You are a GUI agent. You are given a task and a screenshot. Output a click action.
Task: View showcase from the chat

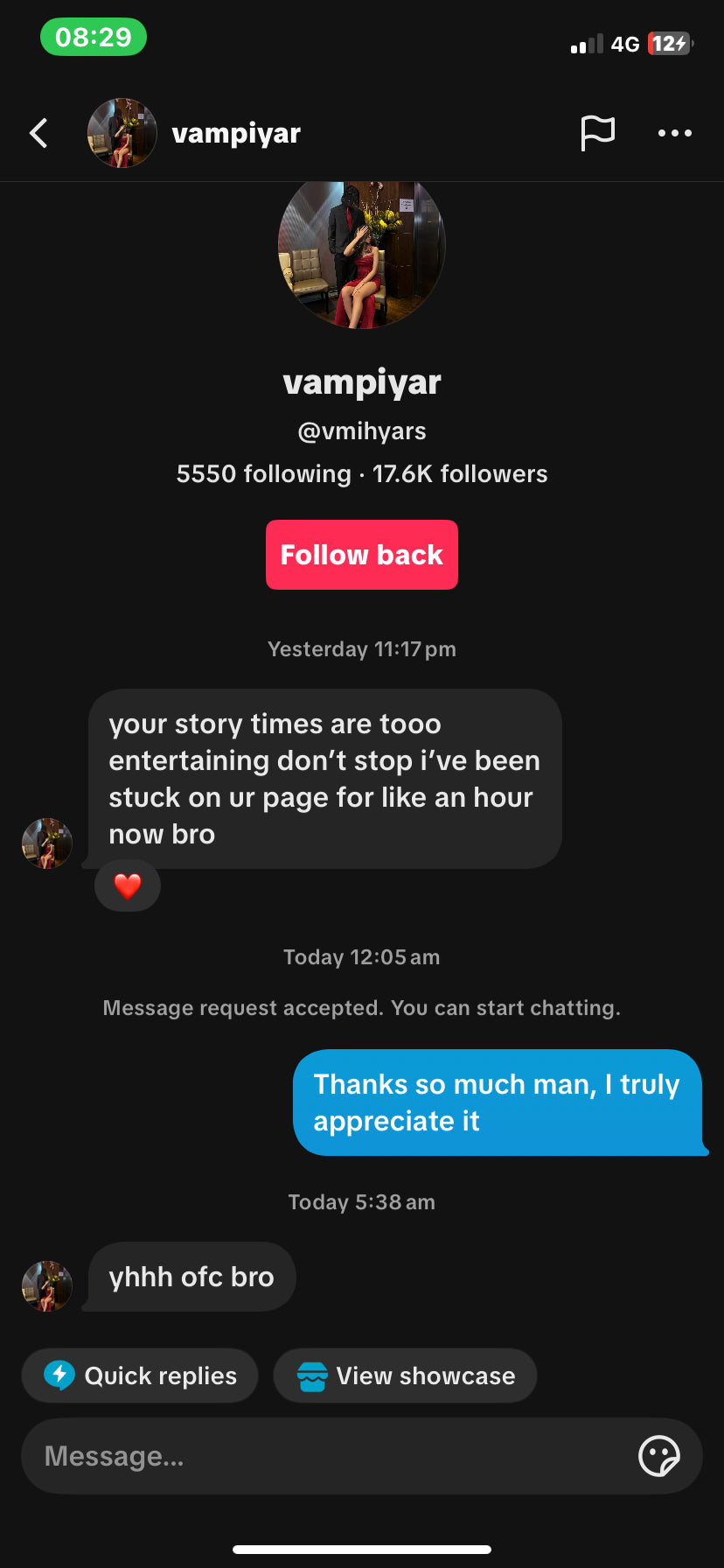point(406,1375)
